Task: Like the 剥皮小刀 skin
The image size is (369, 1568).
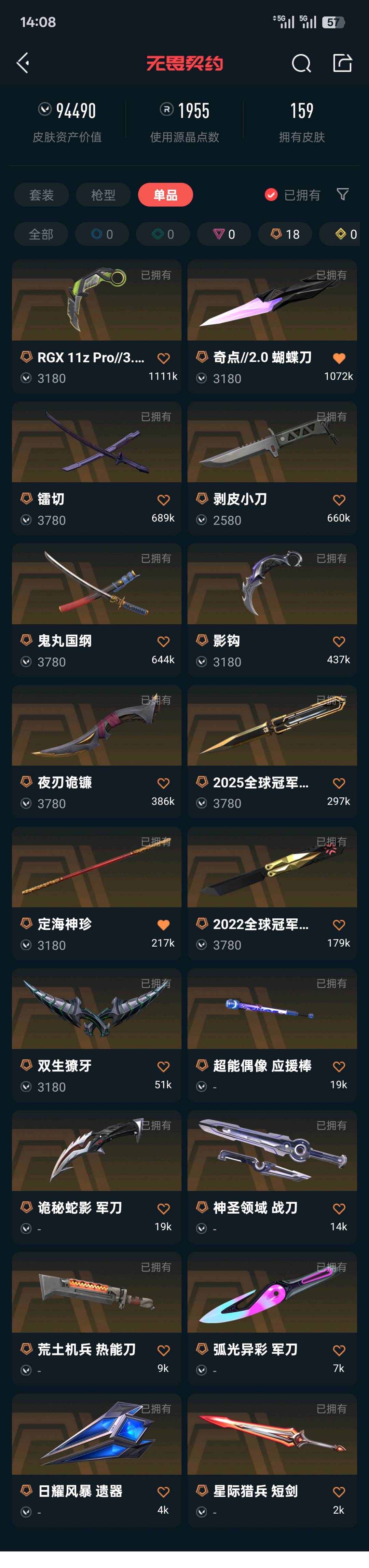Action: 339,500
